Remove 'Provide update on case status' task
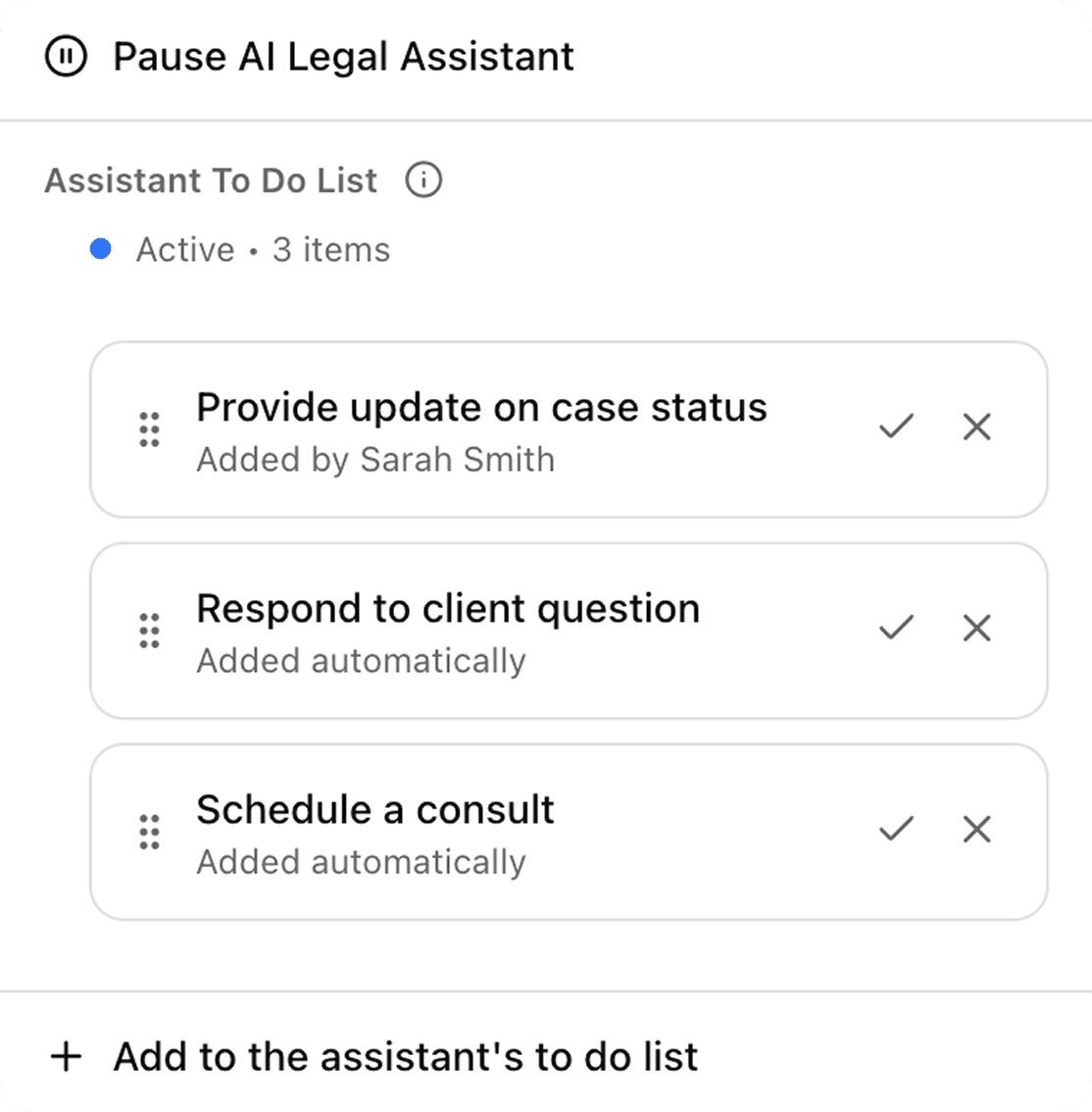 click(976, 427)
